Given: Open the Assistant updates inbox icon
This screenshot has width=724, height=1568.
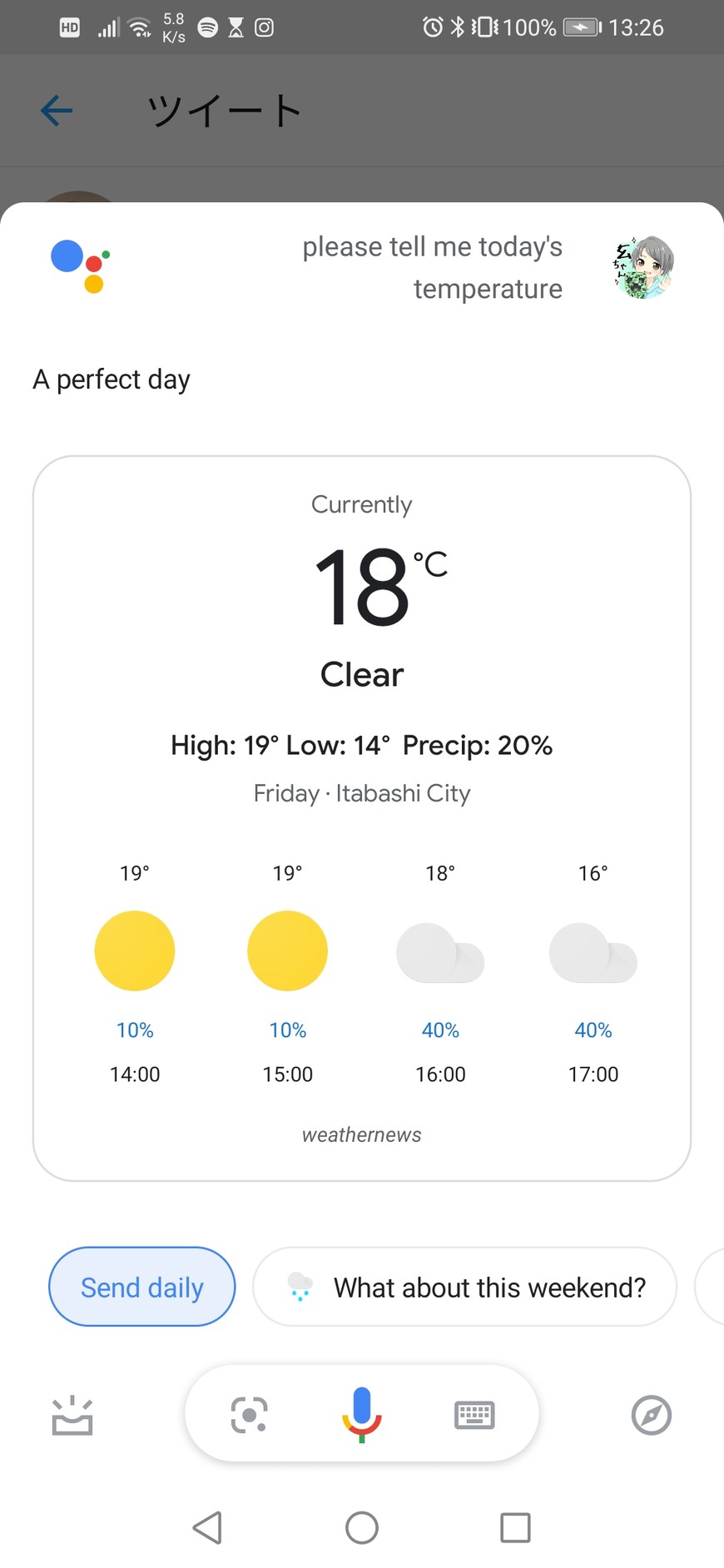Looking at the screenshot, I should (x=72, y=1415).
